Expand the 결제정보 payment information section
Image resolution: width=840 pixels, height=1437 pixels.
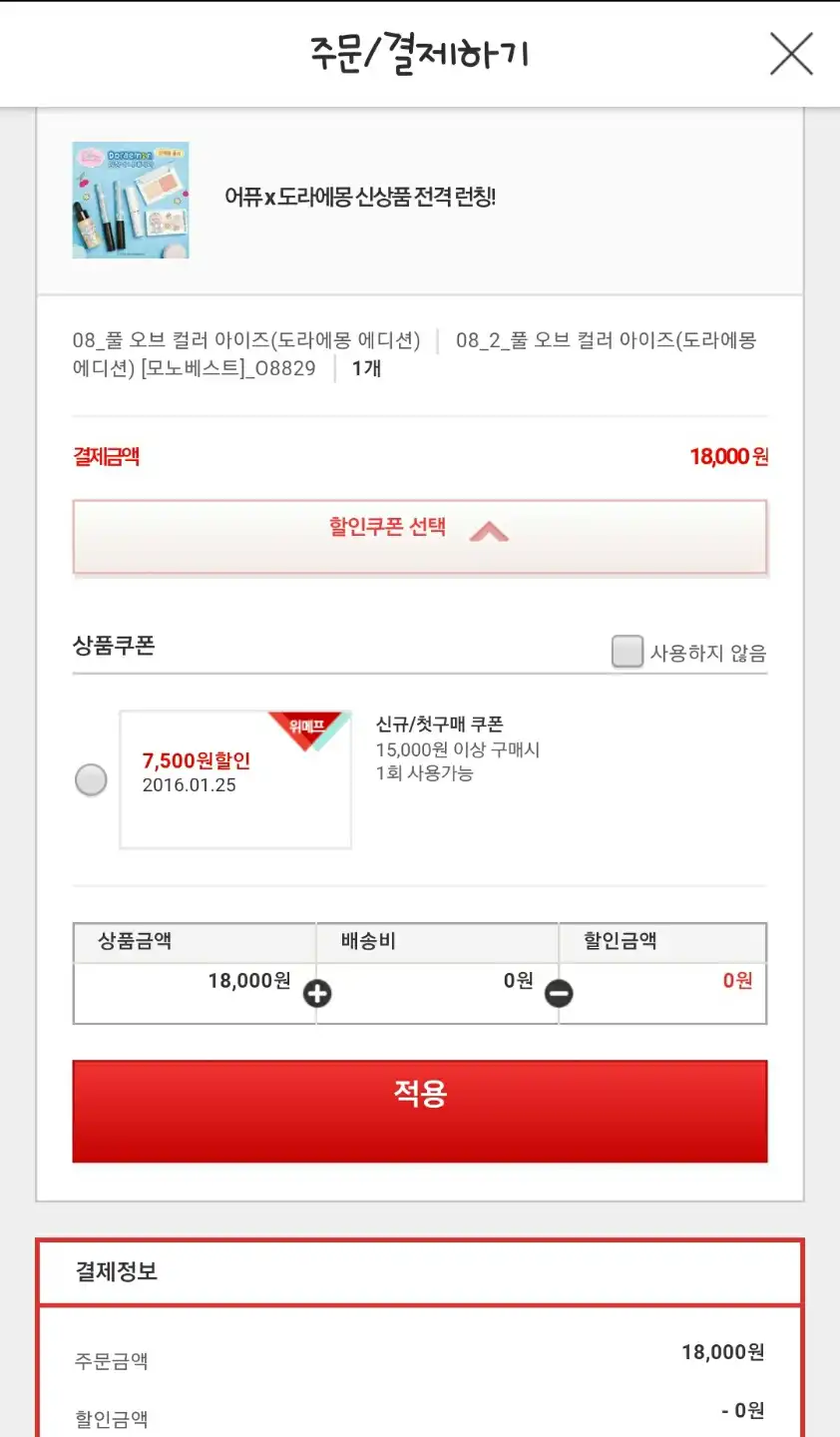pyautogui.click(x=419, y=1271)
